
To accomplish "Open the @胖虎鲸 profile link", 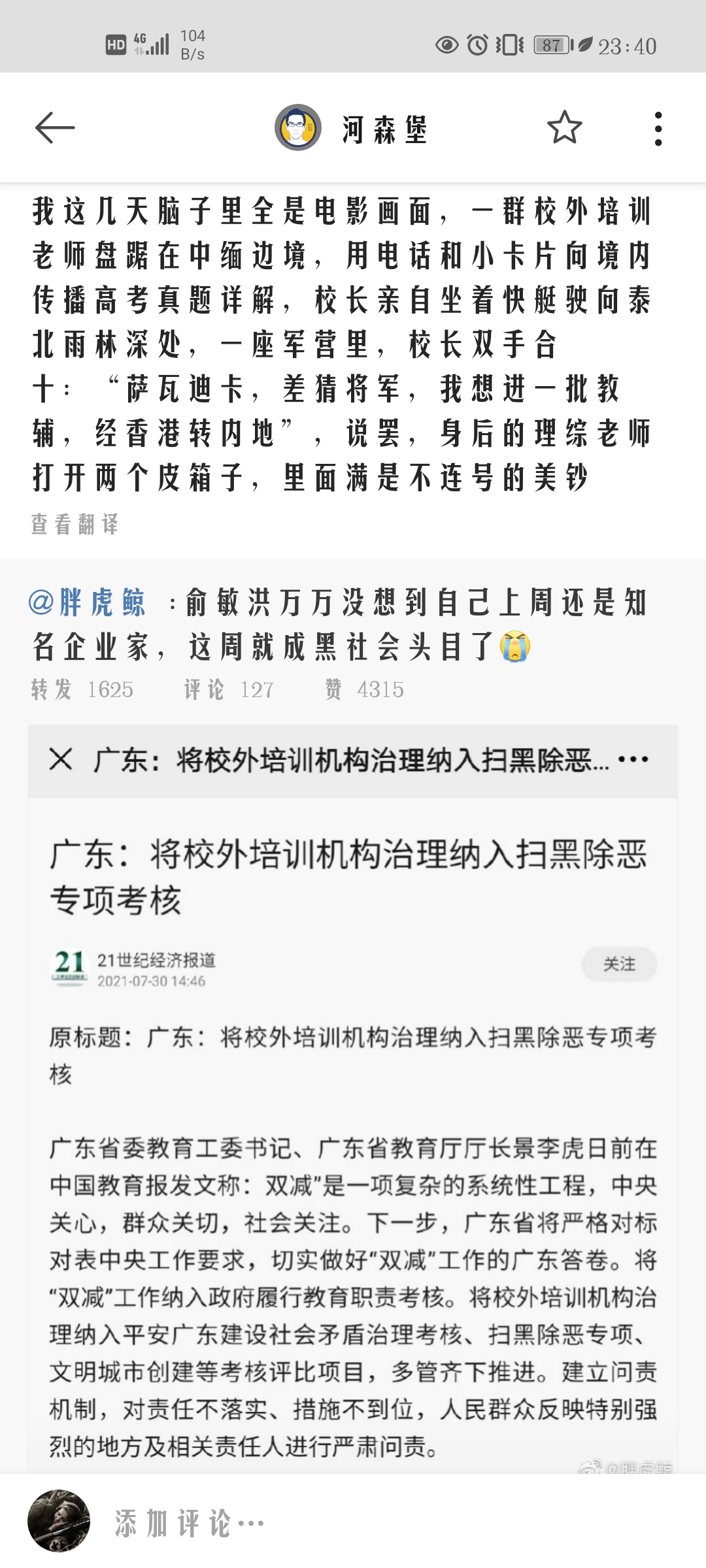I will tap(88, 602).
